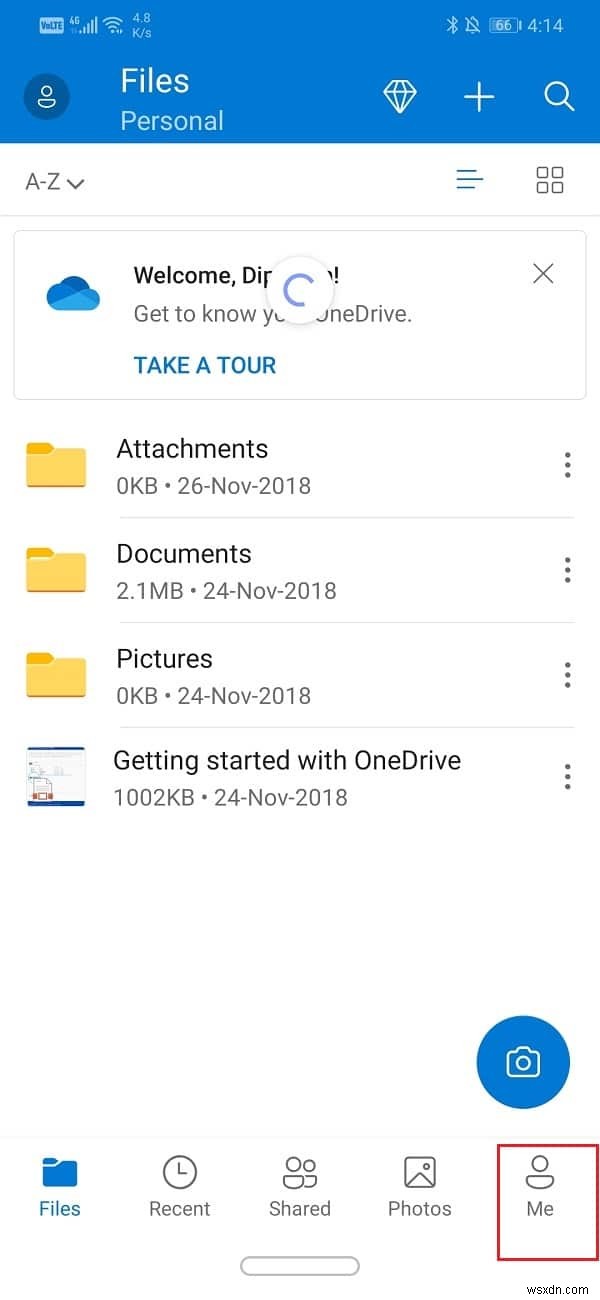Open Getting started with OneDrive file
The height and width of the screenshot is (1300, 600).
tap(286, 777)
